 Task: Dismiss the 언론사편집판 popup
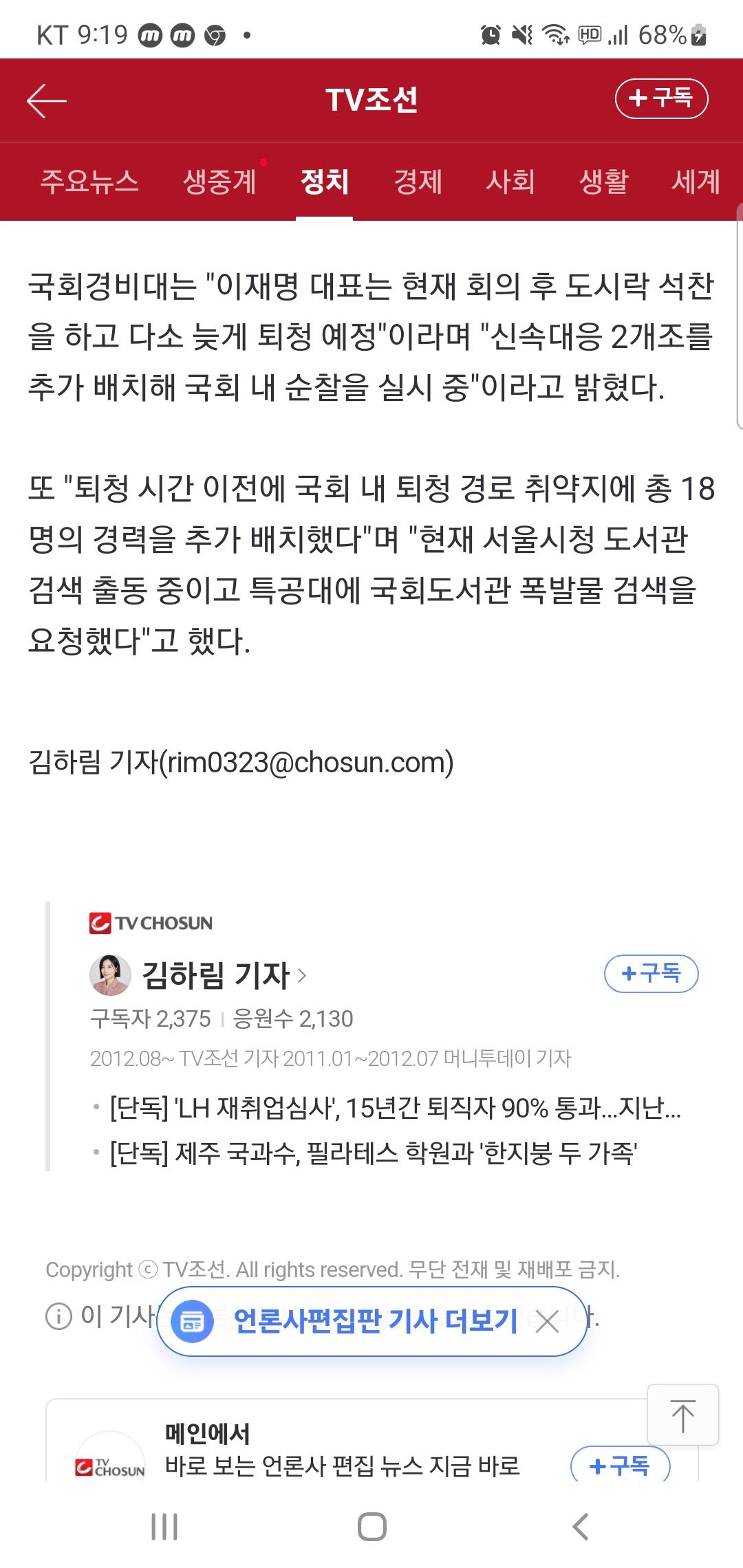tap(547, 1321)
